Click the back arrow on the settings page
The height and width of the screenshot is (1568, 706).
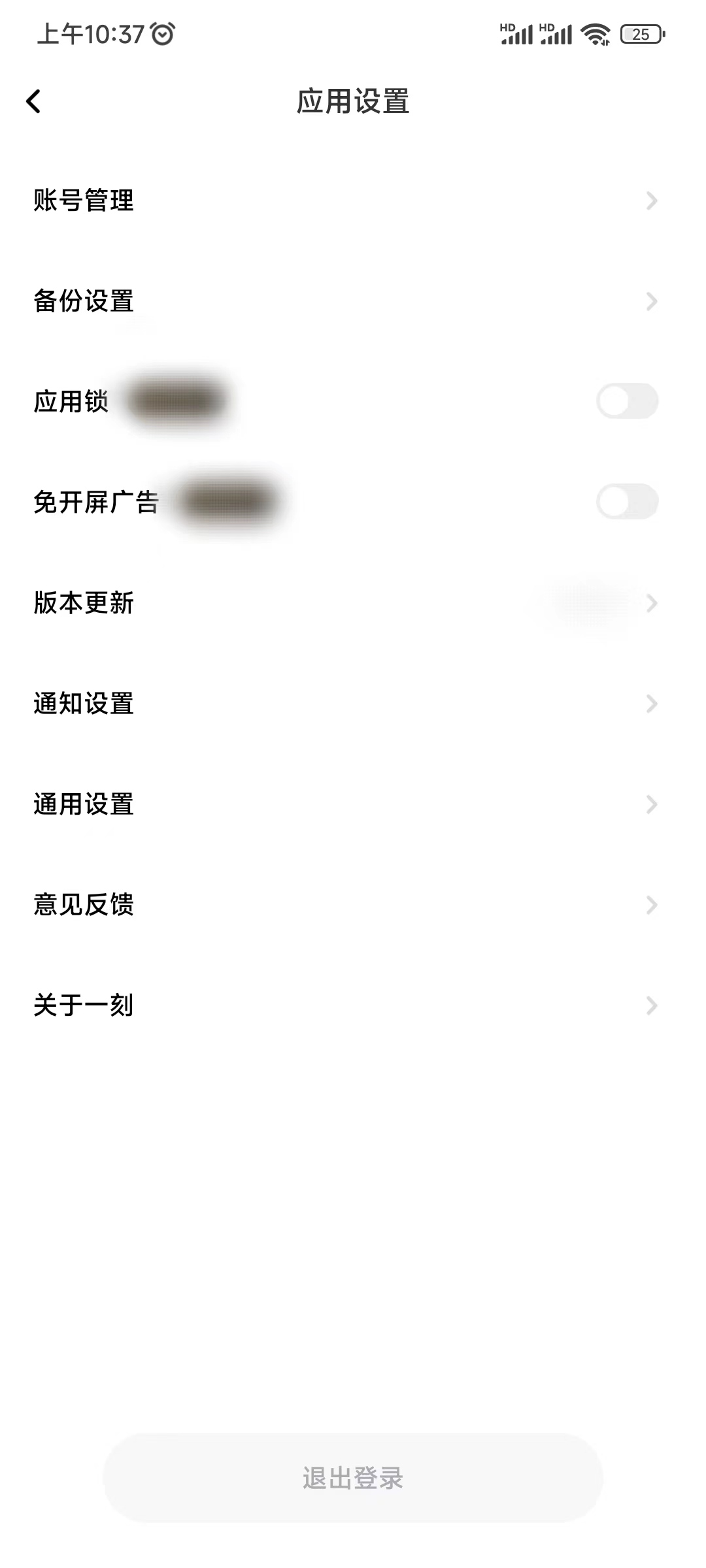33,101
